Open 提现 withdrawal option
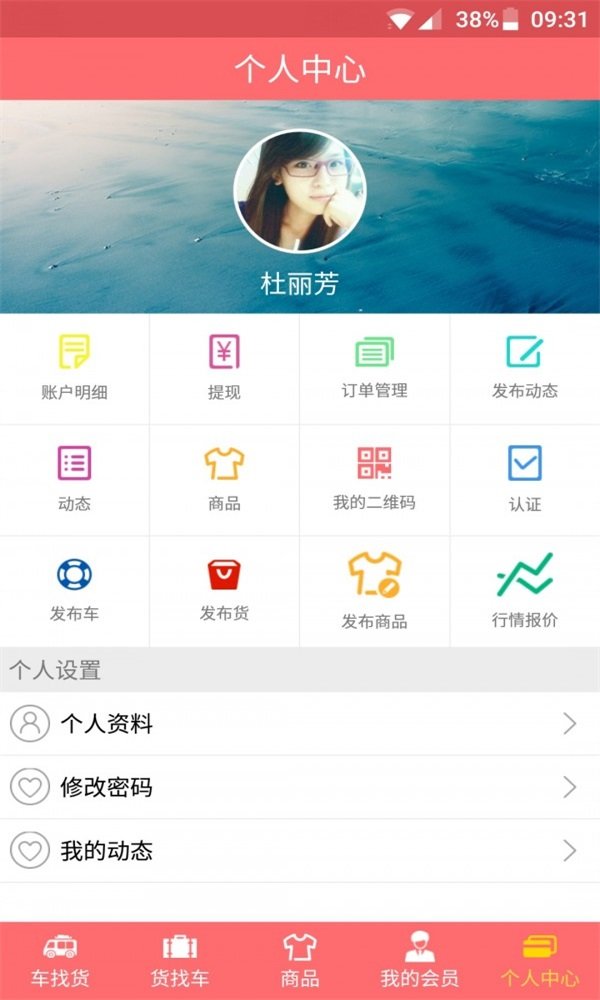The width and height of the screenshot is (600, 1000). [224, 368]
